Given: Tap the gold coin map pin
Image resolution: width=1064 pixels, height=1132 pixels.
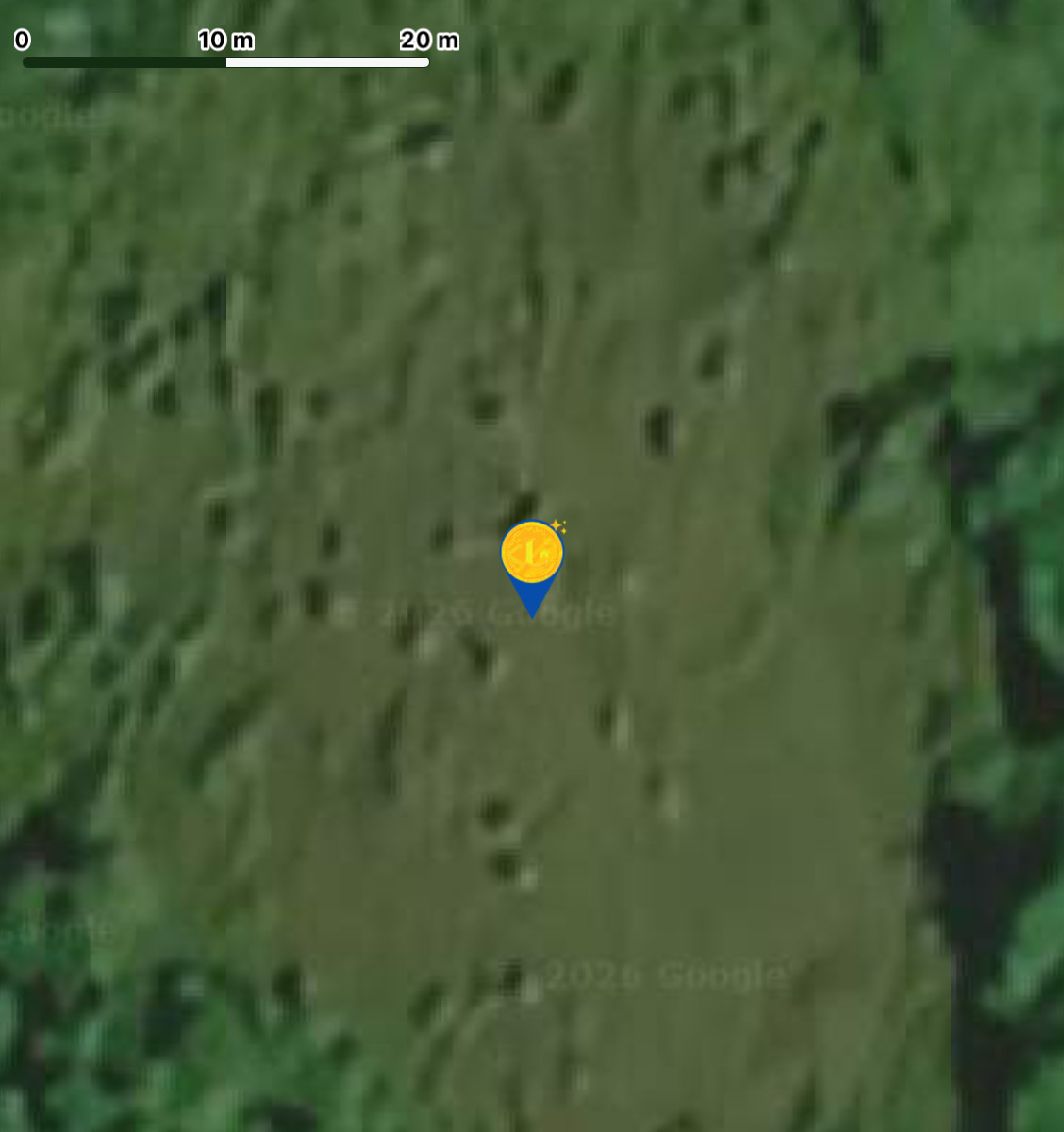Looking at the screenshot, I should pos(532,567).
